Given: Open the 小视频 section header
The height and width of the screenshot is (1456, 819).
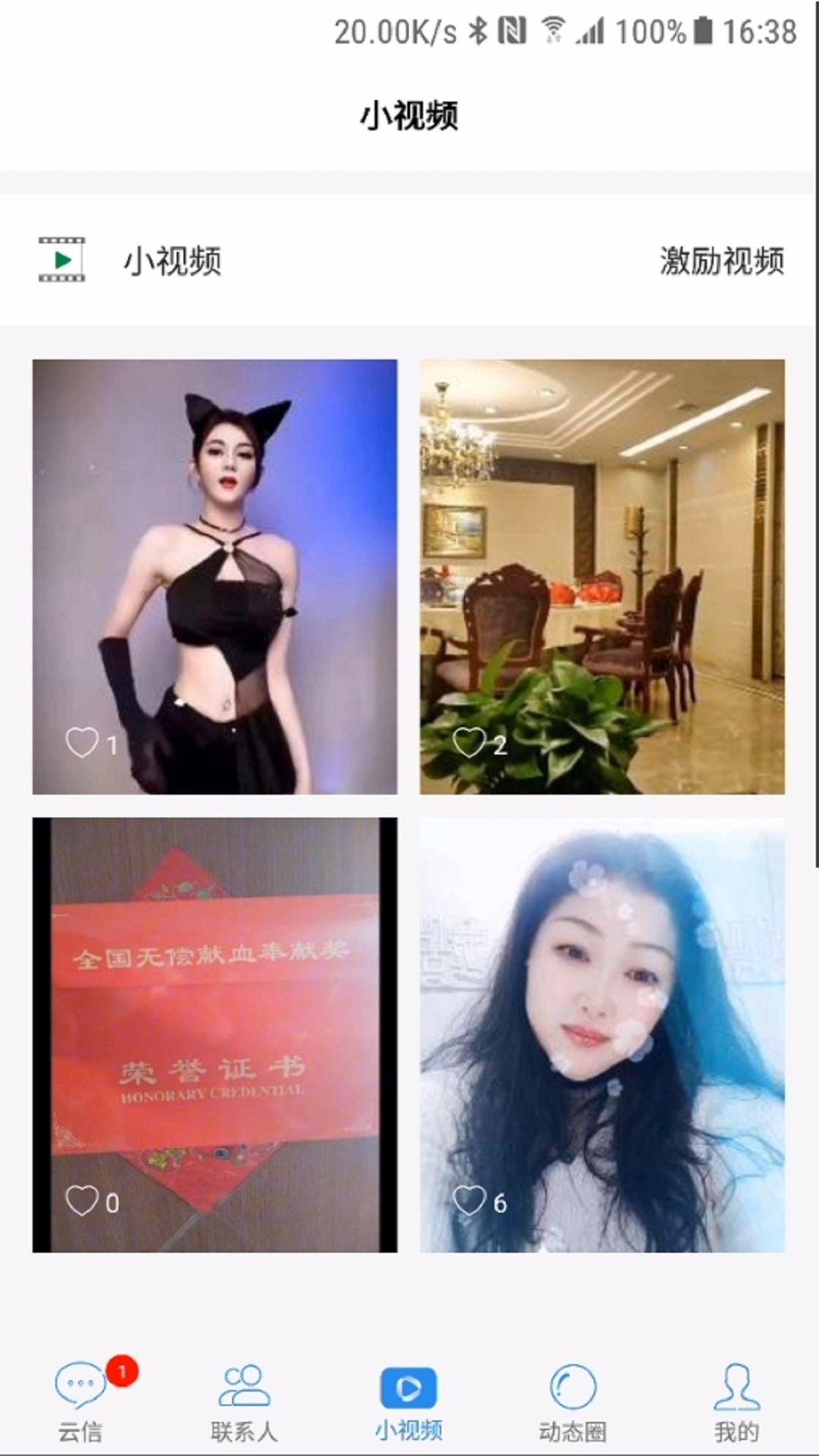Looking at the screenshot, I should click(x=172, y=261).
